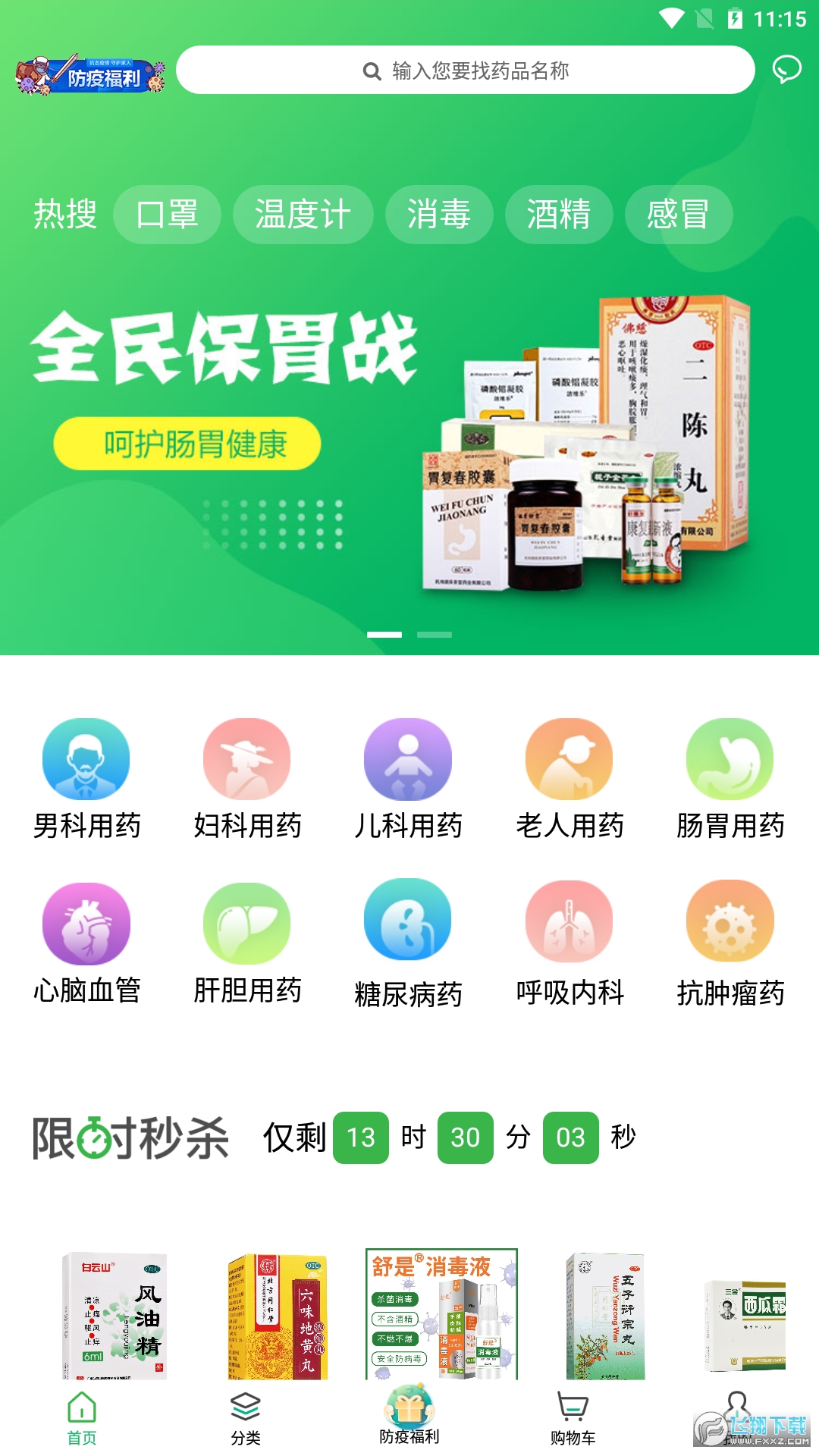Open the medicine name search box

[x=465, y=71]
